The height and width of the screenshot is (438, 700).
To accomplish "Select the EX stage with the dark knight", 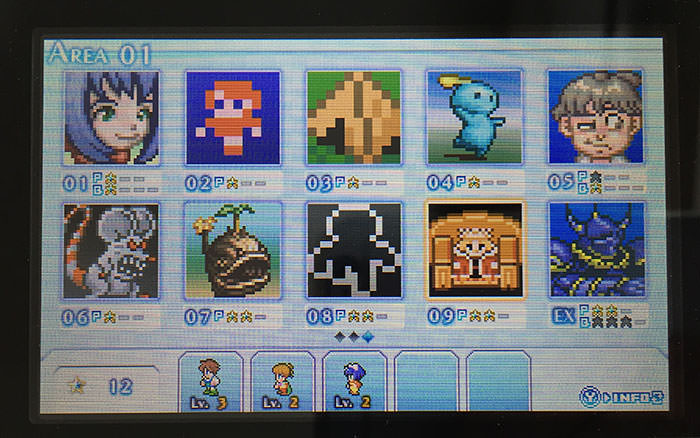I will pyautogui.click(x=595, y=251).
